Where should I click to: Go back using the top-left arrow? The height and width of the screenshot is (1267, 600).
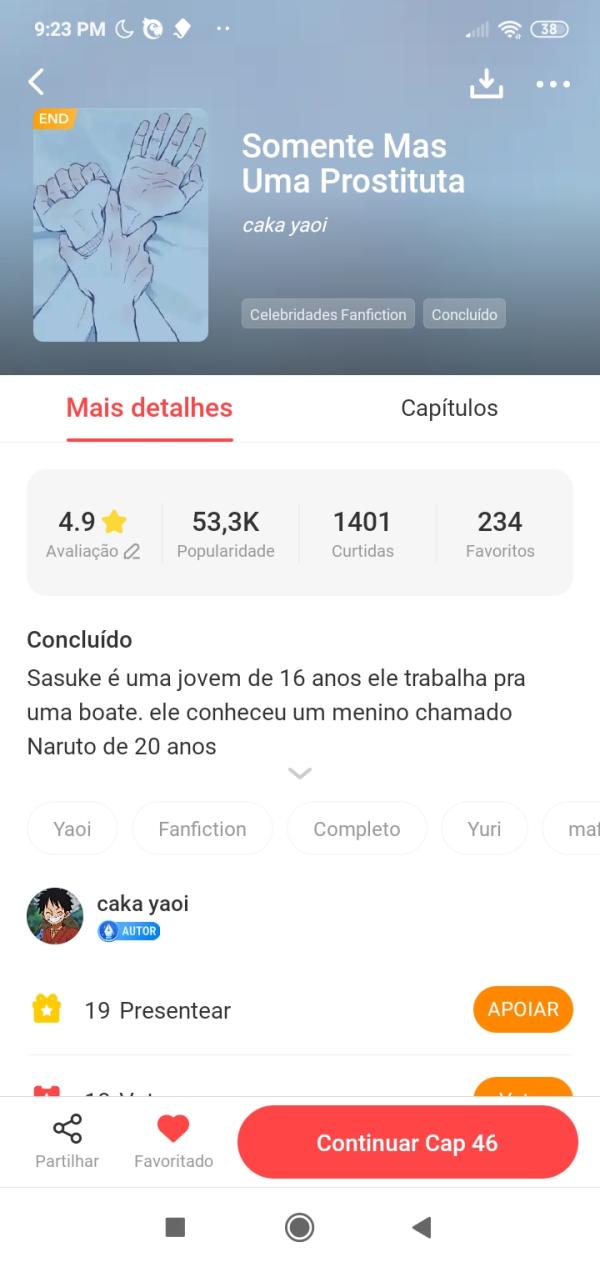point(37,82)
